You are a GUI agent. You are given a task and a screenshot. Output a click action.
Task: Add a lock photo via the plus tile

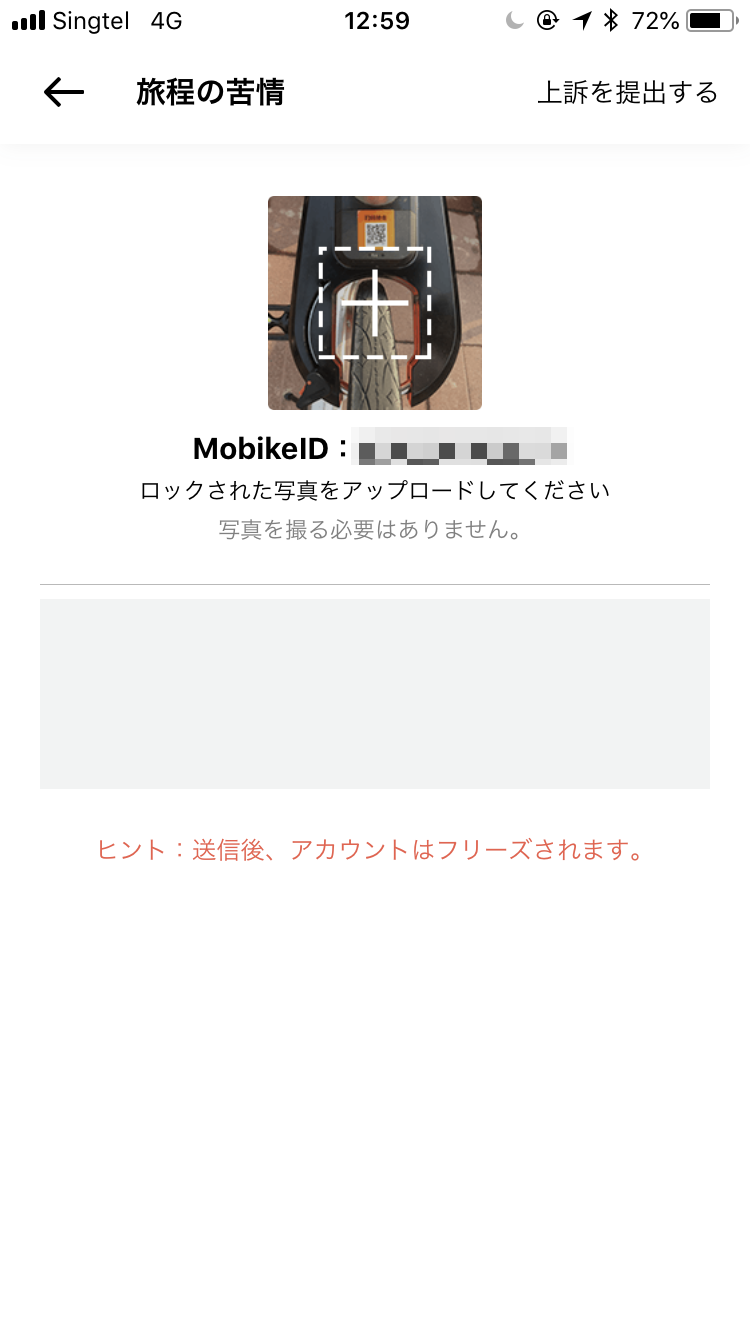pyautogui.click(x=375, y=303)
